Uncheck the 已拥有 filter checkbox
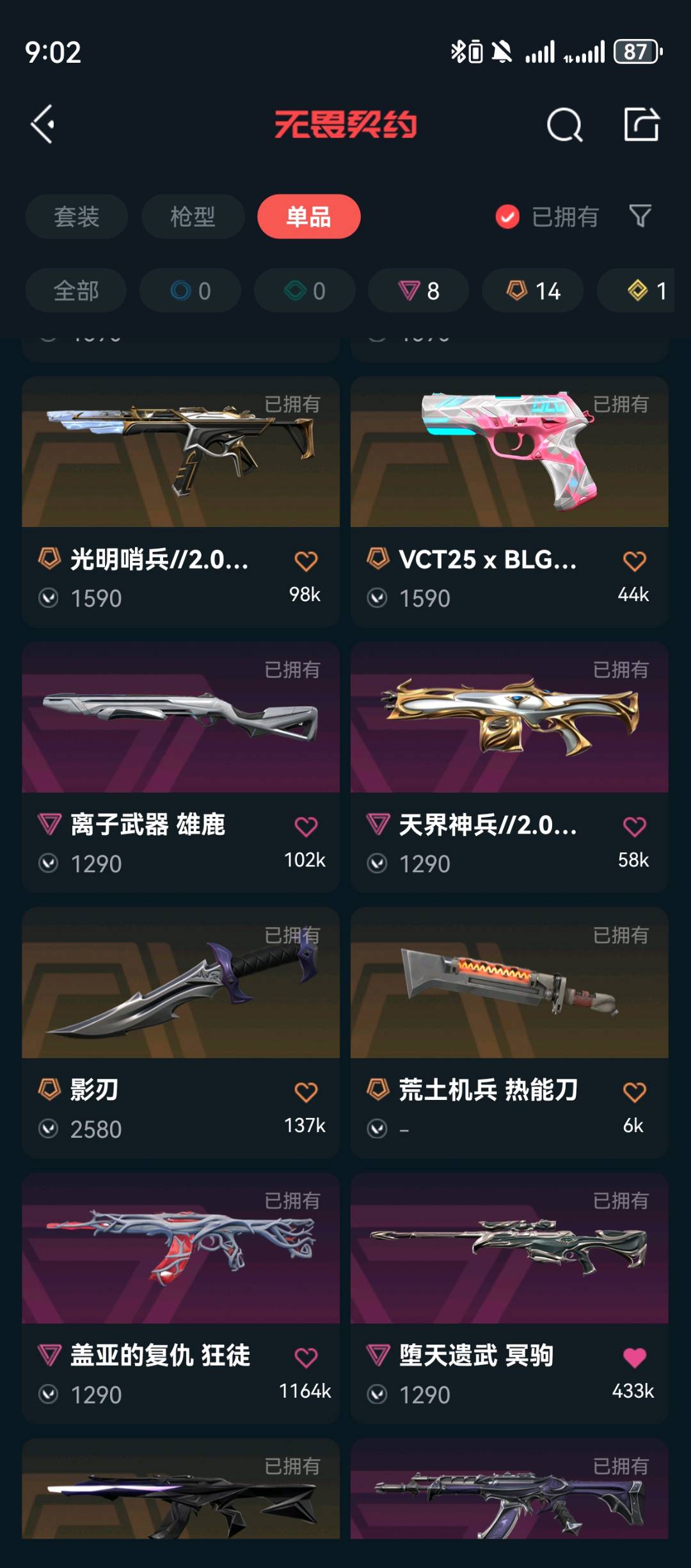Image resolution: width=691 pixels, height=1568 pixels. point(507,216)
